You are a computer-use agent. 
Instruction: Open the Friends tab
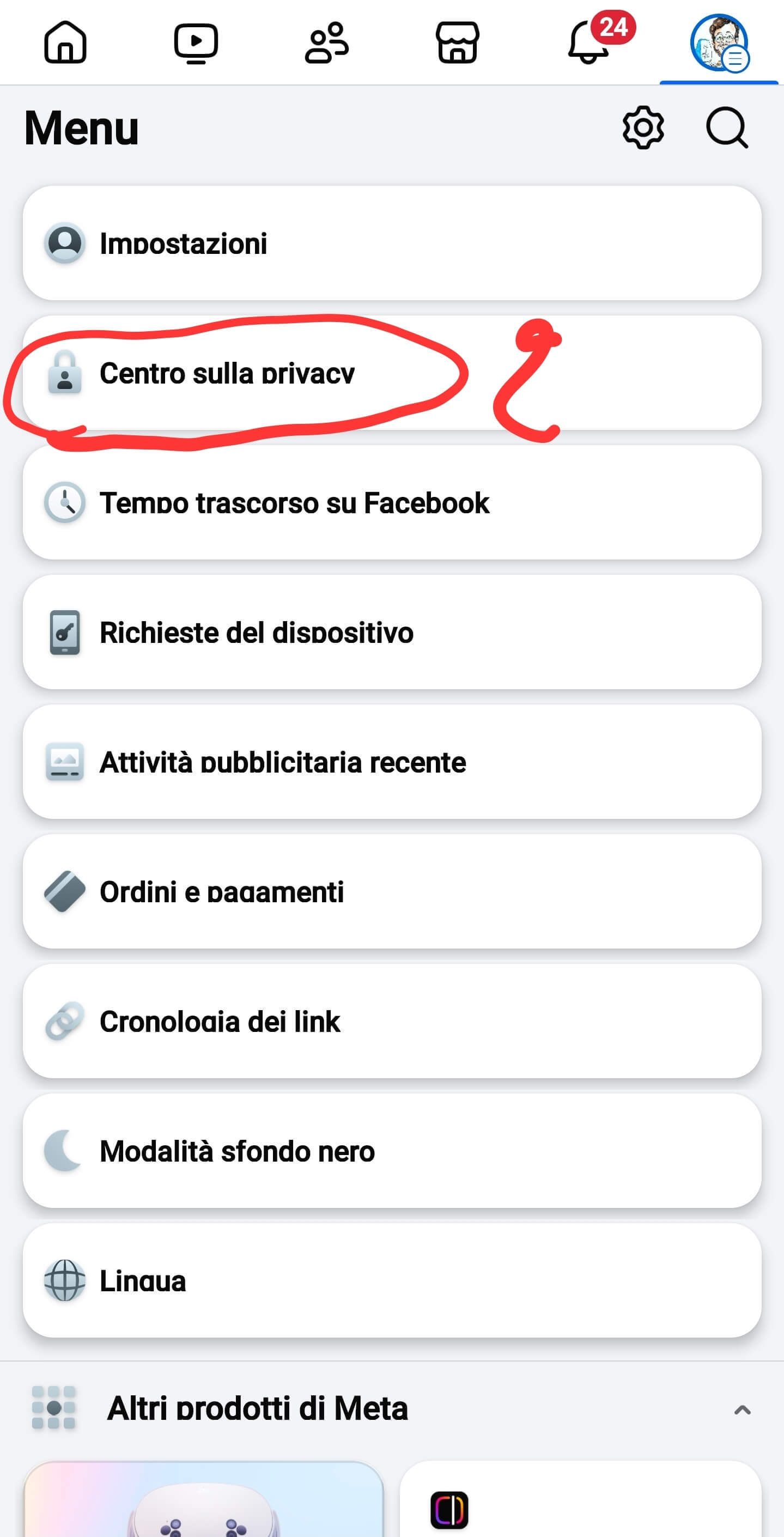point(326,42)
